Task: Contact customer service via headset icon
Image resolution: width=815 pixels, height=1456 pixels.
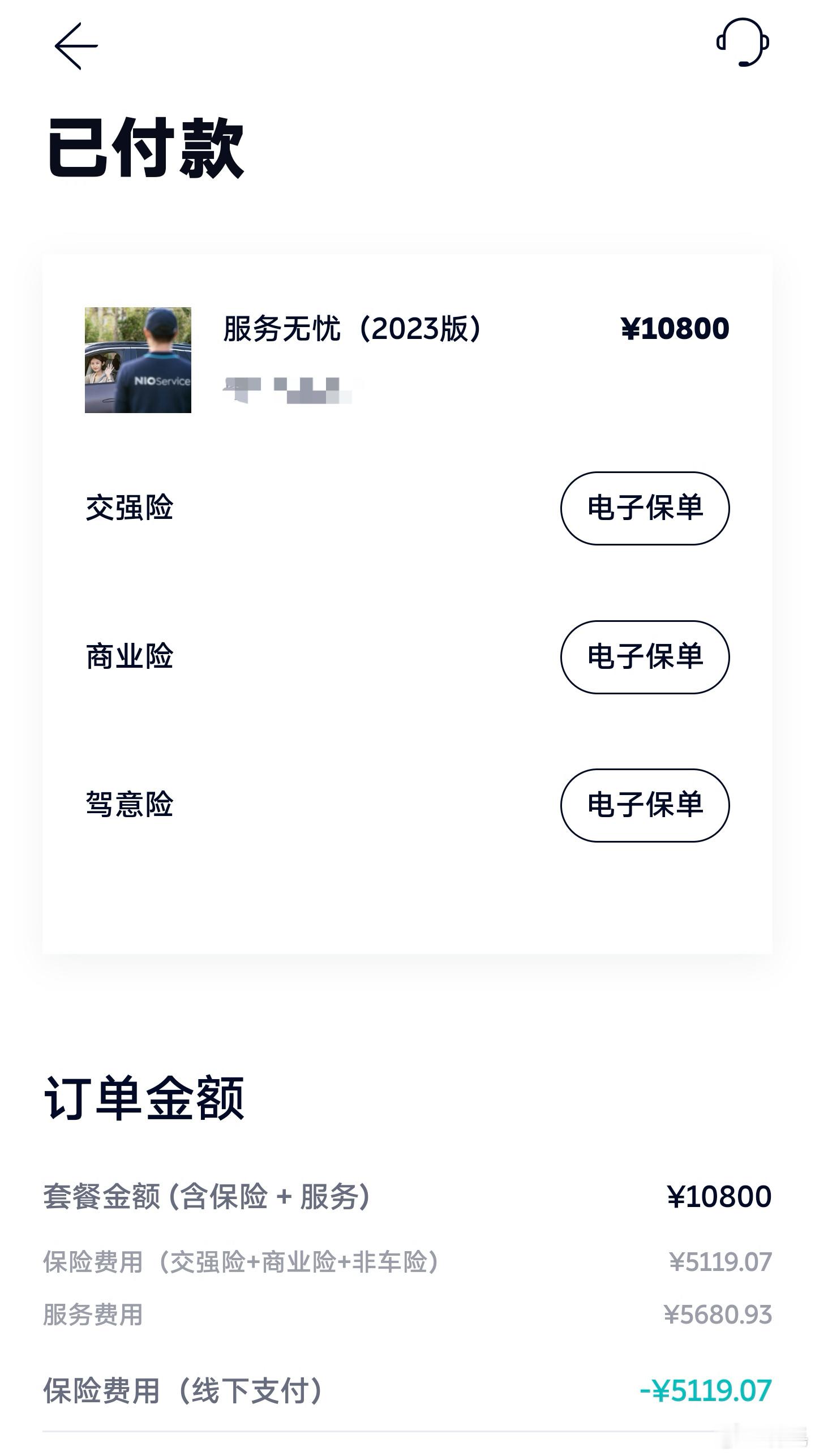Action: [743, 42]
